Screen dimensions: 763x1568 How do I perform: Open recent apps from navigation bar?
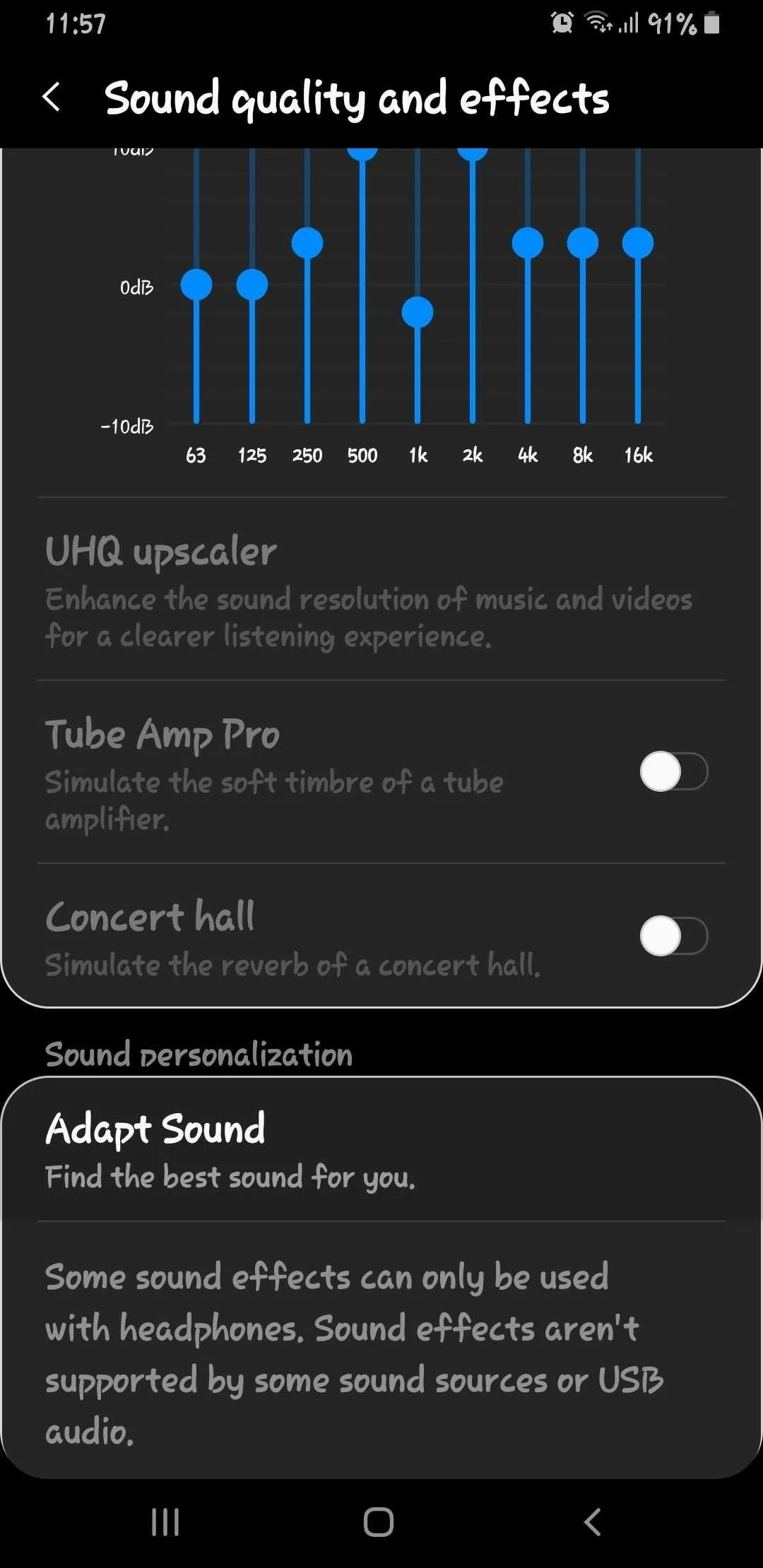click(165, 1521)
